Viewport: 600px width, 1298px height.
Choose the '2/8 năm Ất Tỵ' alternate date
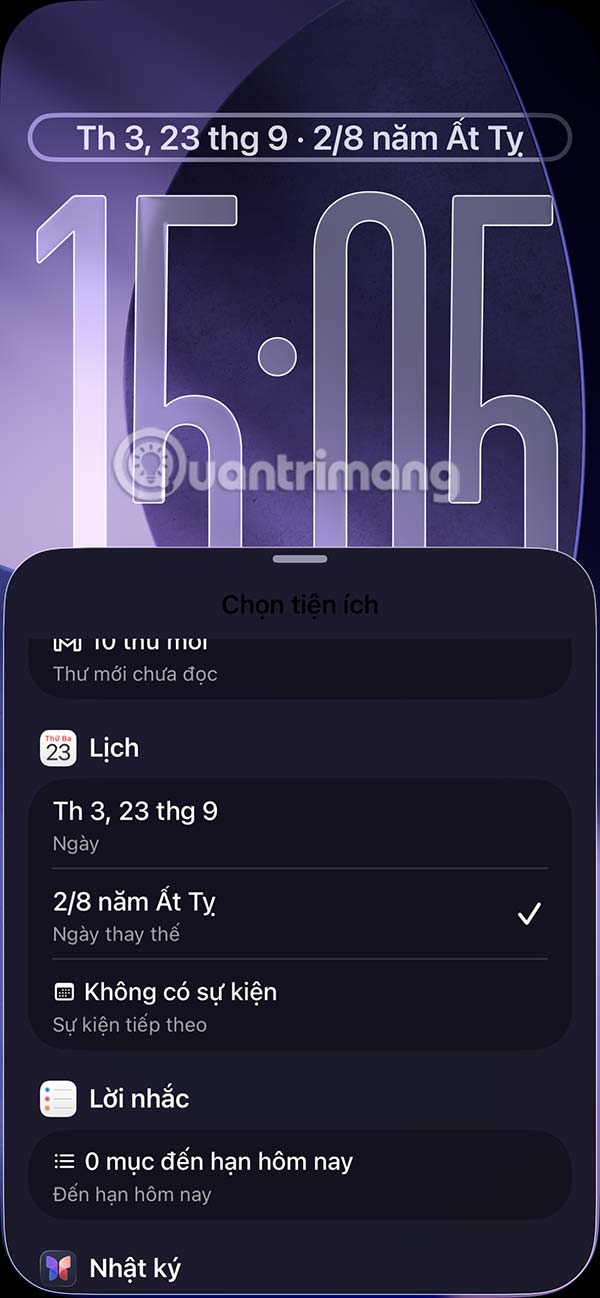click(x=300, y=914)
